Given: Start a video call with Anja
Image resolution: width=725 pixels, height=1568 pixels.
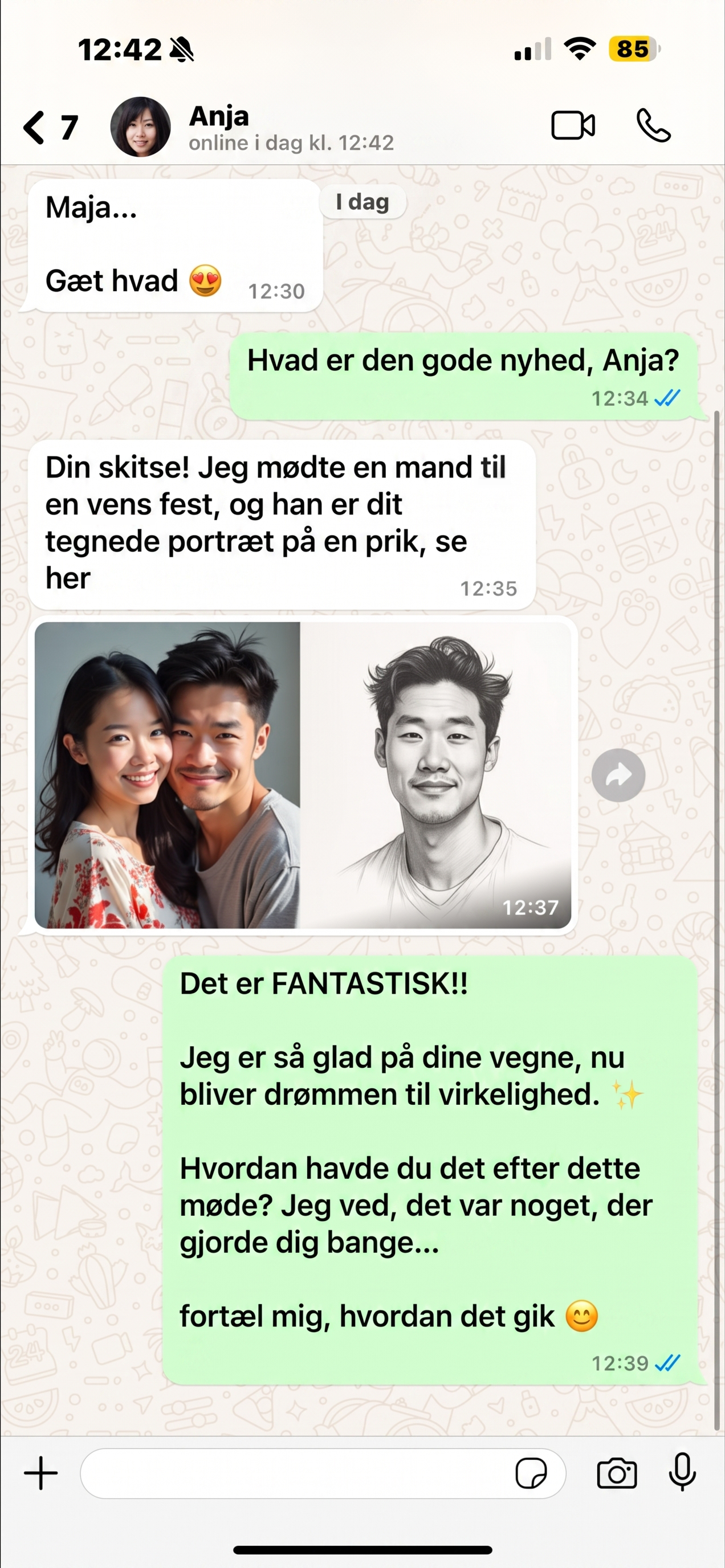Looking at the screenshot, I should coord(573,126).
